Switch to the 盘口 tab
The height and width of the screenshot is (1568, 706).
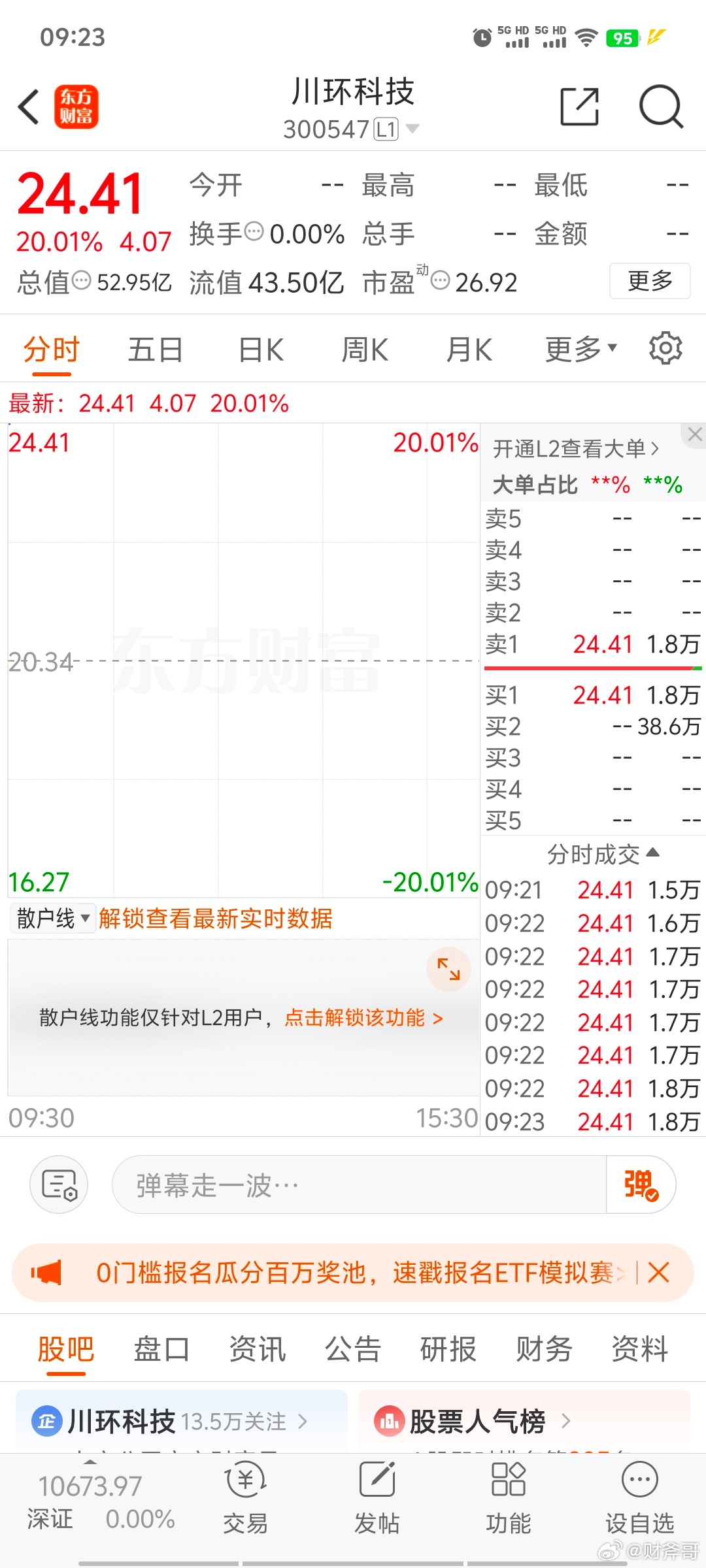tap(161, 1349)
